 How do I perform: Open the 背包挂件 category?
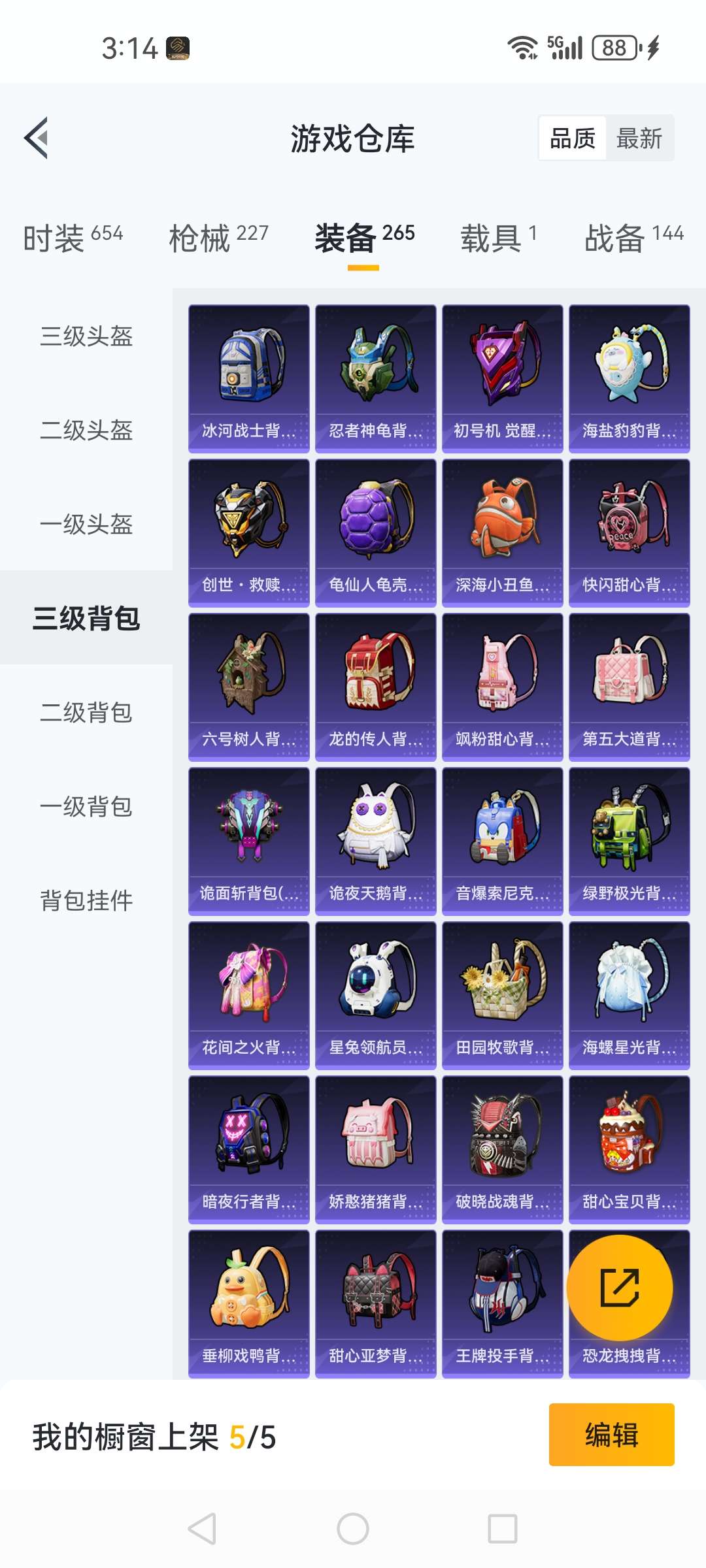click(86, 900)
